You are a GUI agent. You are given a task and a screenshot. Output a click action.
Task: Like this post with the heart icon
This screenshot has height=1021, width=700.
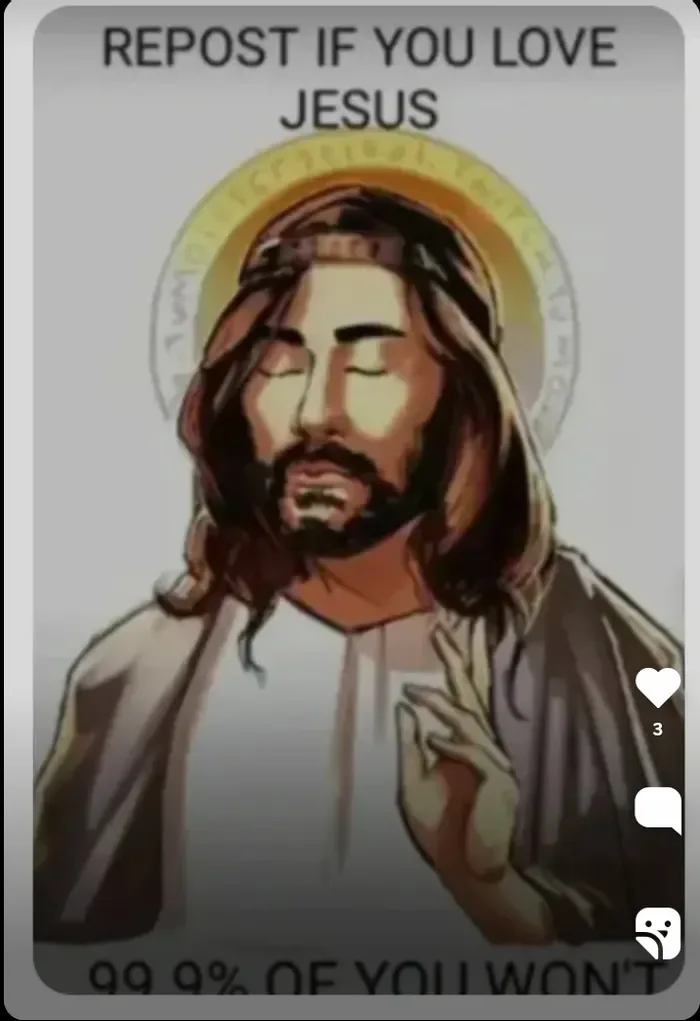657,687
